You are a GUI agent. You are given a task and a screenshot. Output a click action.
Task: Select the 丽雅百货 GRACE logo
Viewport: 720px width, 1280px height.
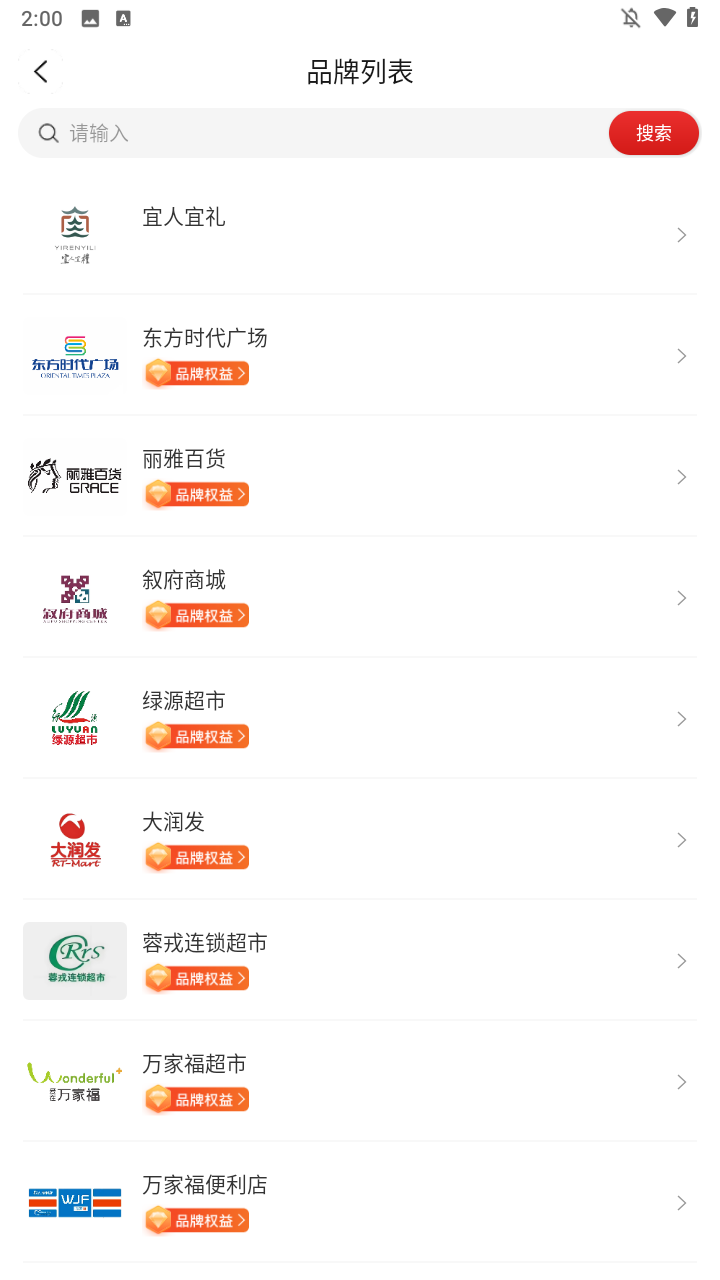click(x=74, y=476)
